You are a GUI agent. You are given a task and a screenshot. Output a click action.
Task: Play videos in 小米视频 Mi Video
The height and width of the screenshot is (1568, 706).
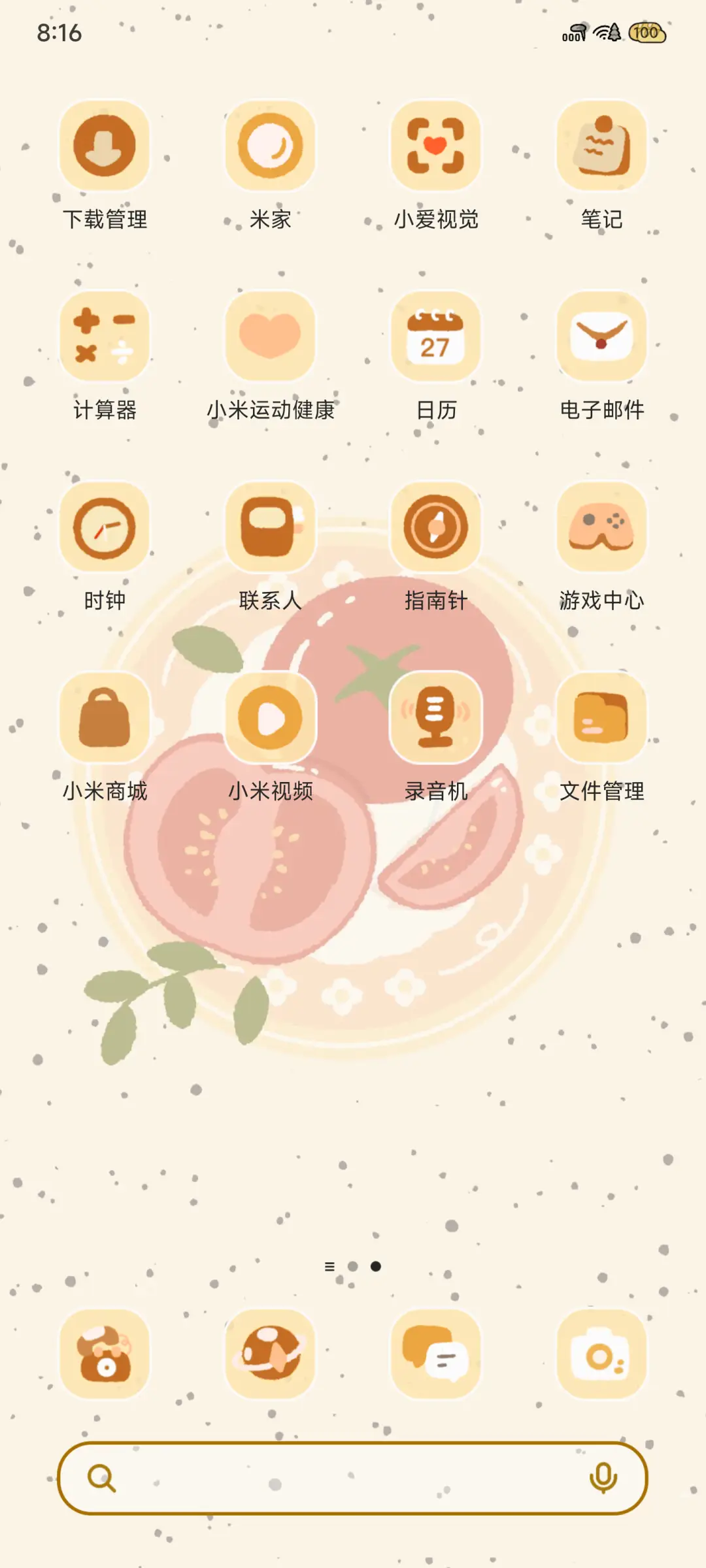(x=271, y=719)
